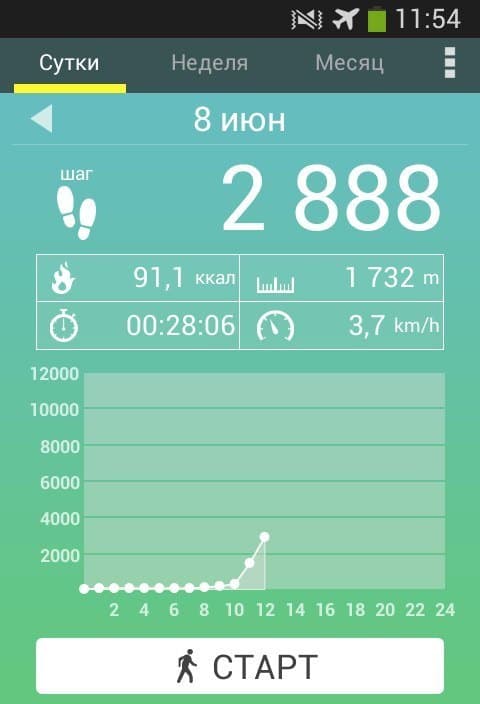Open the overflow menu
The image size is (480, 704).
tap(450, 63)
